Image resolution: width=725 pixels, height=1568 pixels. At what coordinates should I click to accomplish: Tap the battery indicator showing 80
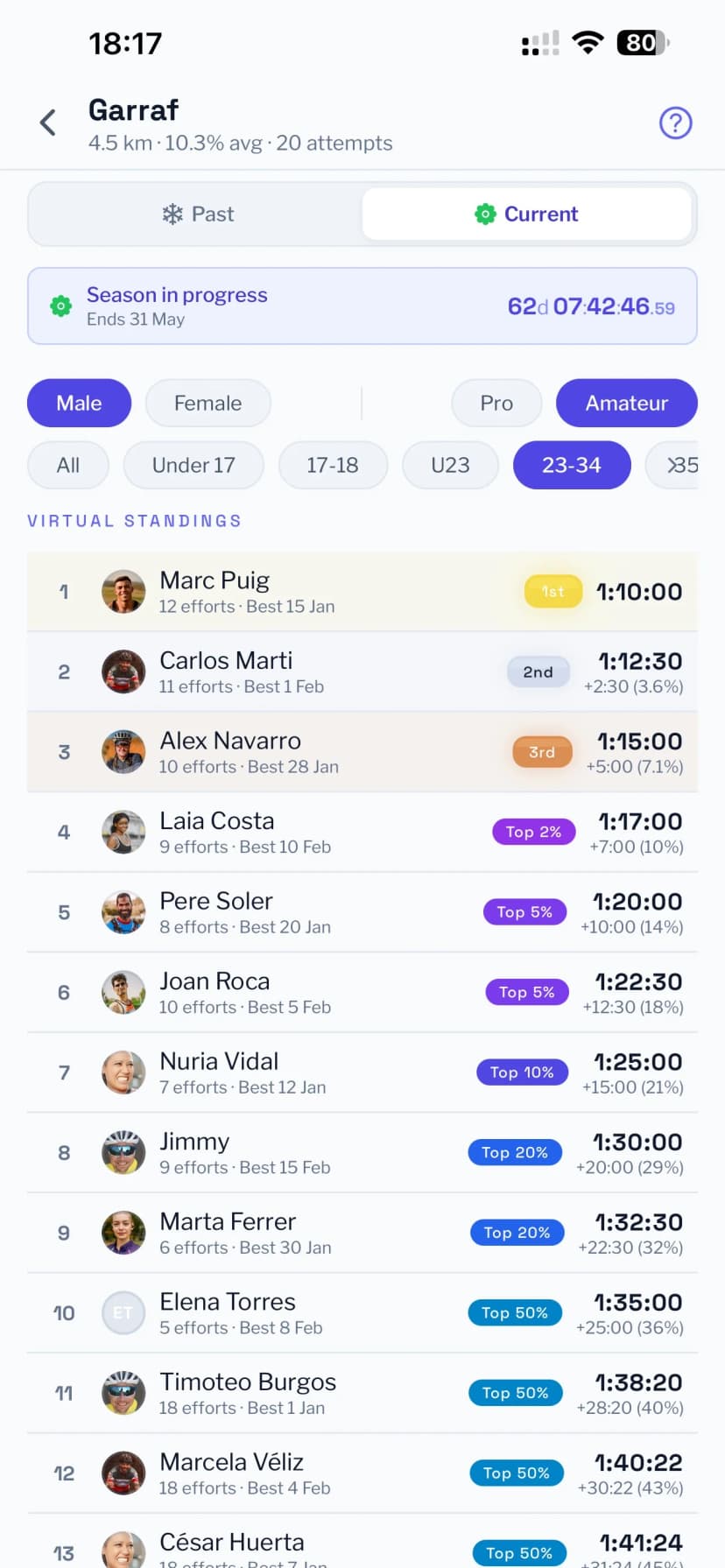[642, 41]
